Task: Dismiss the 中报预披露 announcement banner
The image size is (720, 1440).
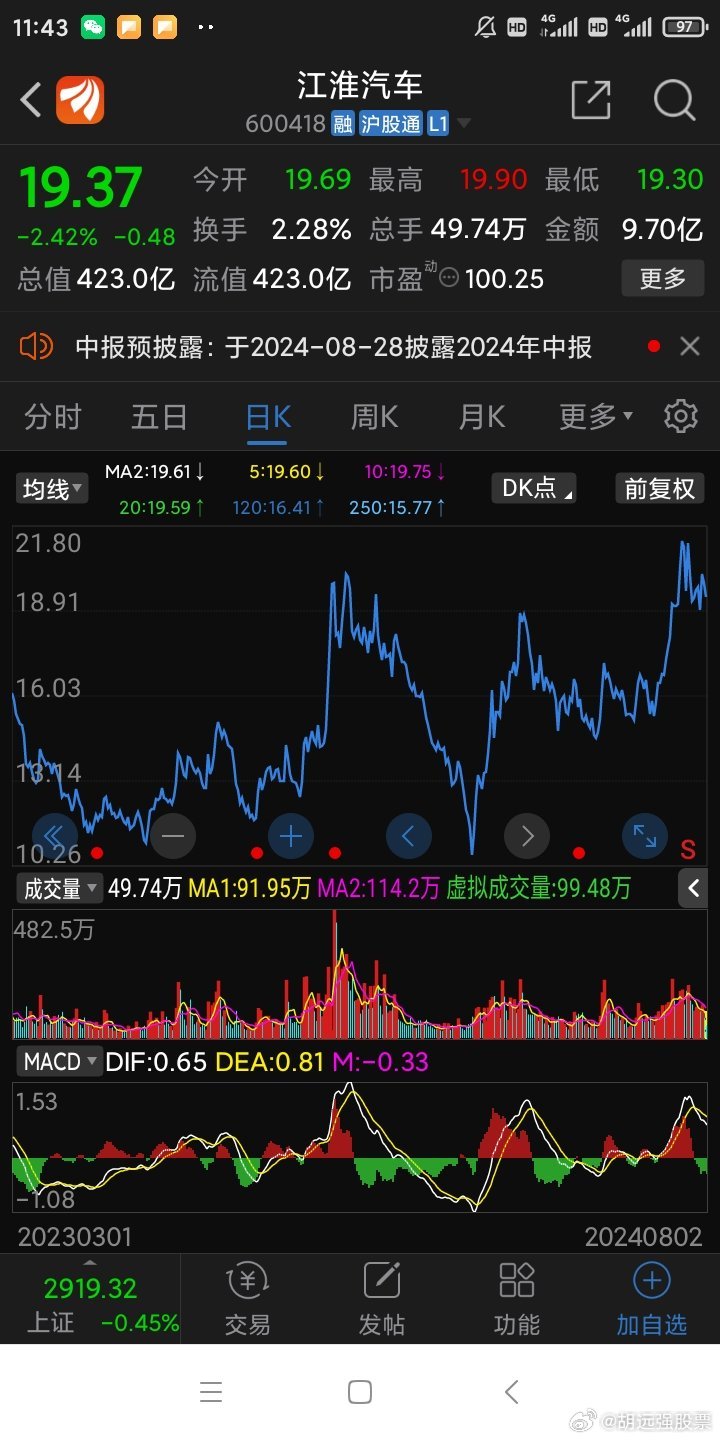Action: pyautogui.click(x=690, y=347)
